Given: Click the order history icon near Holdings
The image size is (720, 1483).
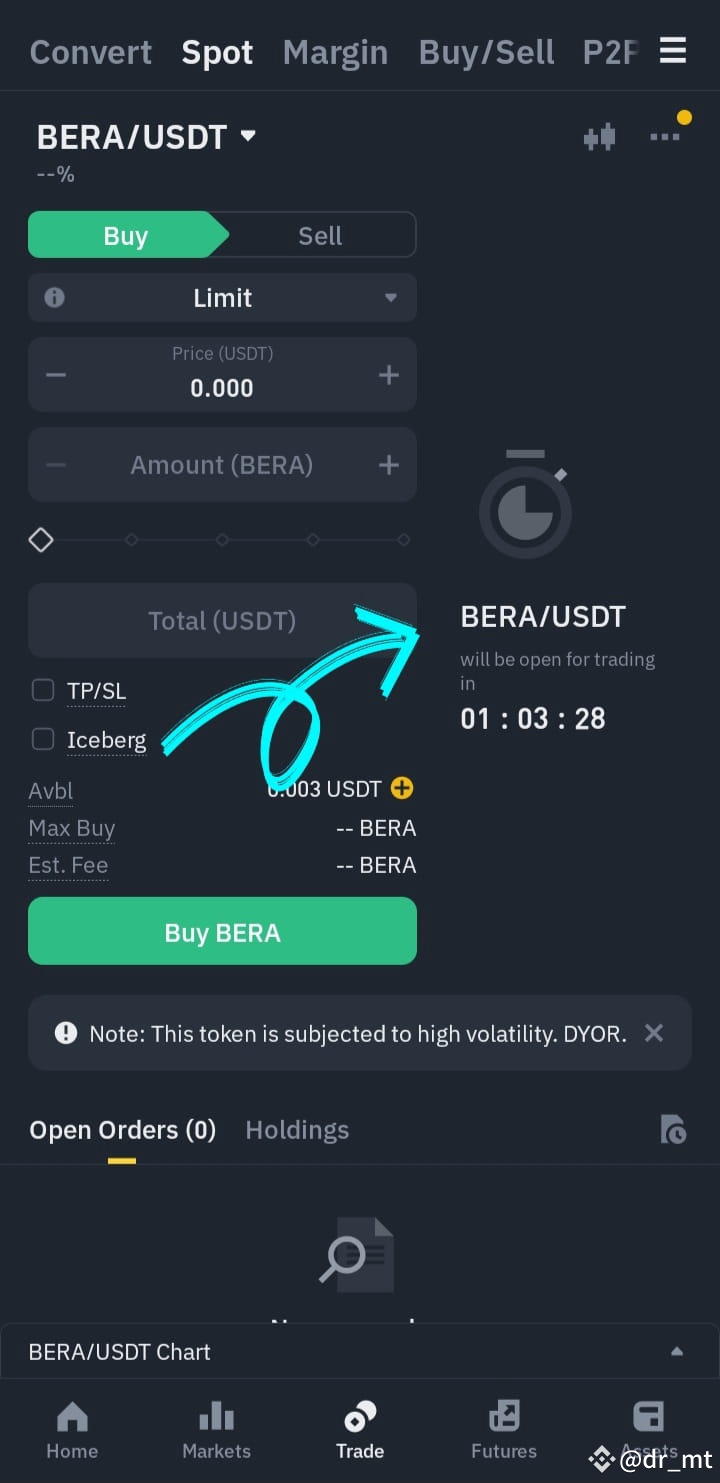Looking at the screenshot, I should (x=674, y=1130).
